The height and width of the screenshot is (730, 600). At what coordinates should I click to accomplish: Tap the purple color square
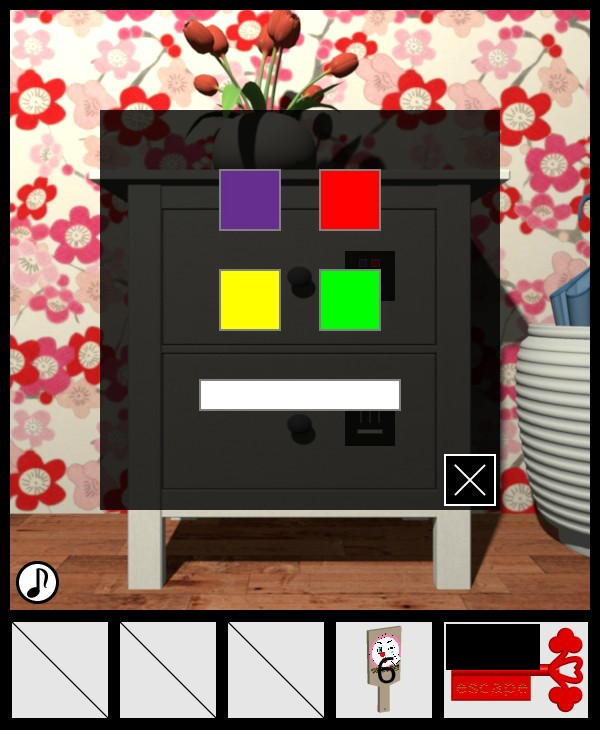[x=250, y=200]
